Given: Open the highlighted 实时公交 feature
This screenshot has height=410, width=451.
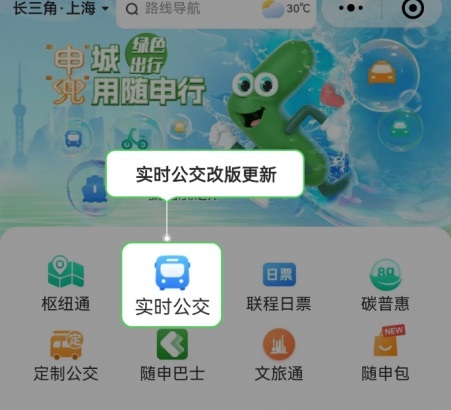Looking at the screenshot, I should [172, 285].
